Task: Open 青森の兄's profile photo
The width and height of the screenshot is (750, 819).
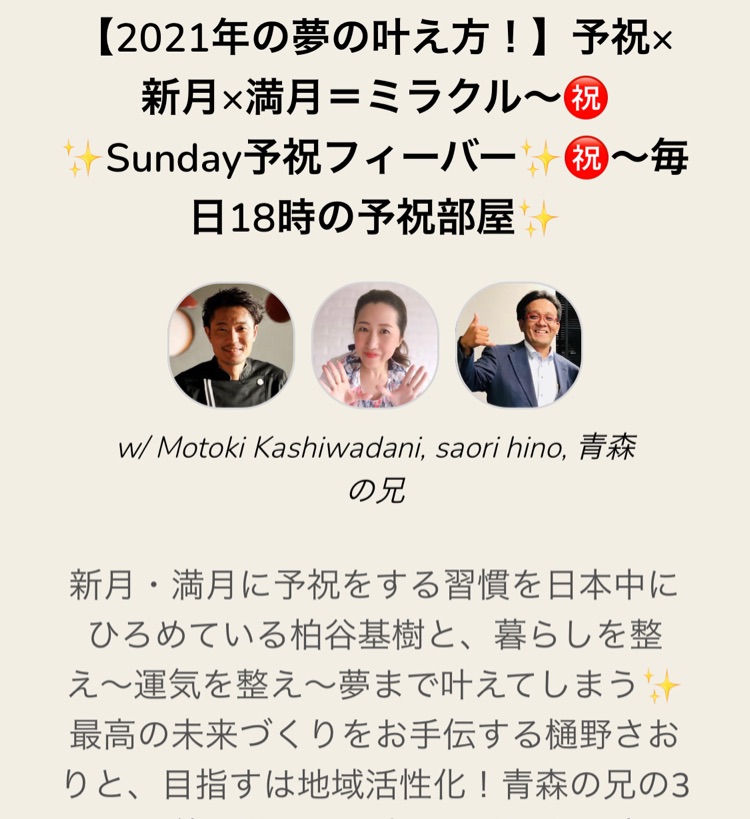Action: click(519, 345)
